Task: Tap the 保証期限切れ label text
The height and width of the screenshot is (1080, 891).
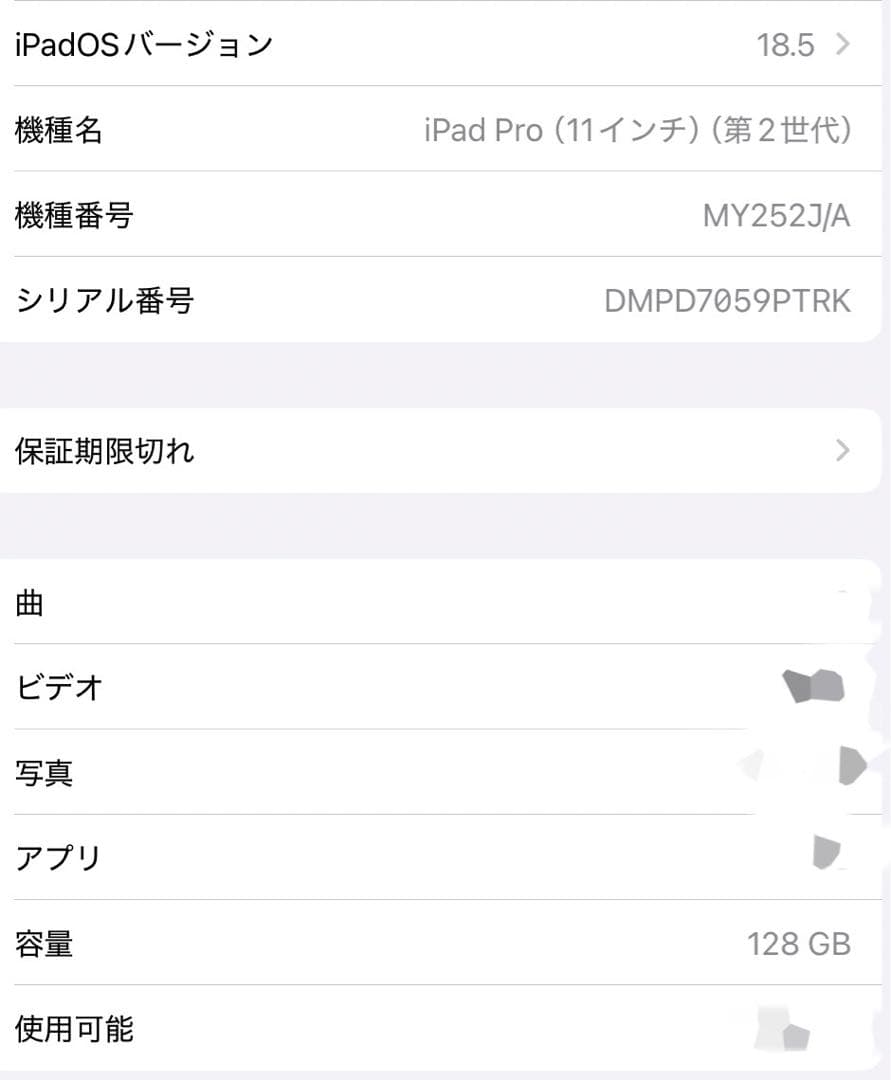Action: (104, 451)
